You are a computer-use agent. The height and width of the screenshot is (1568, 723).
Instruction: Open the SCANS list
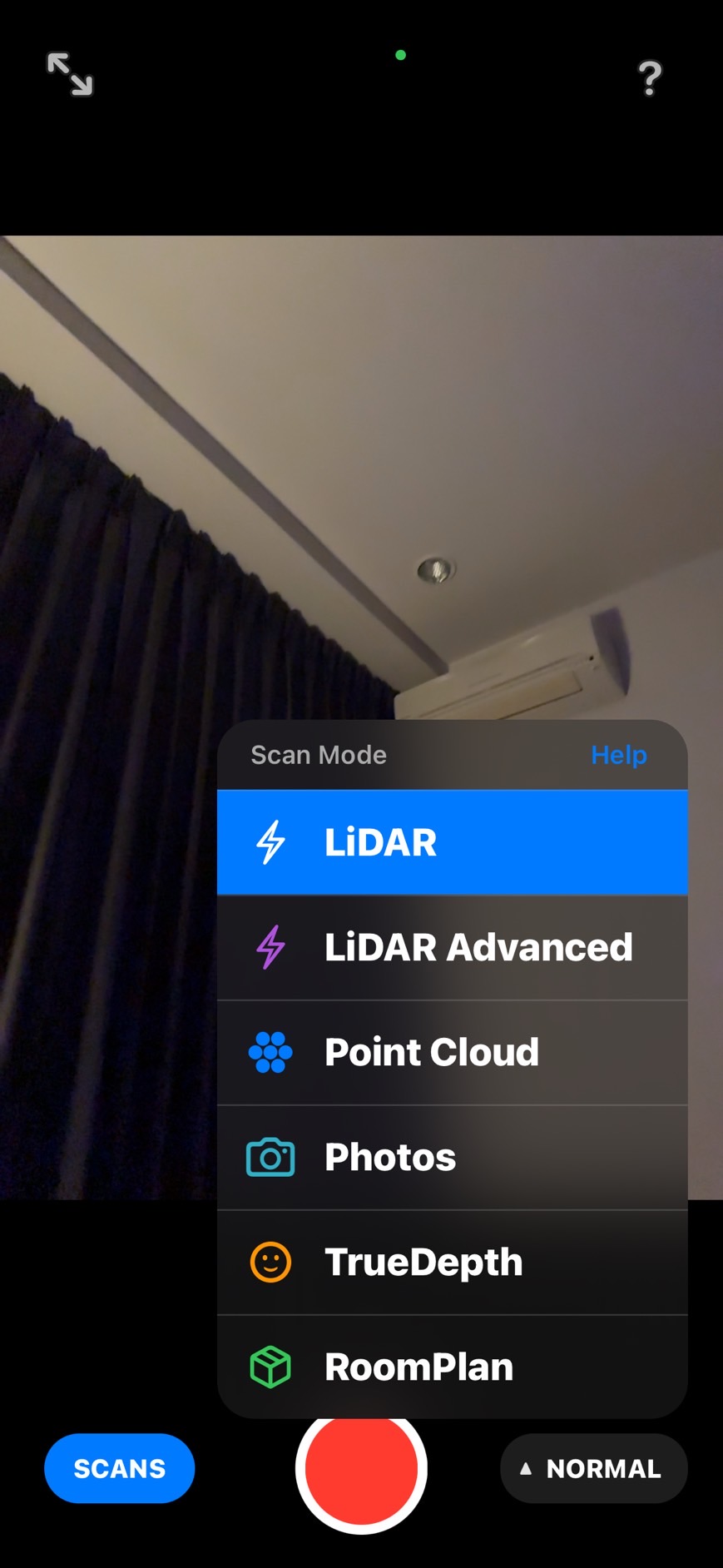[x=119, y=1468]
